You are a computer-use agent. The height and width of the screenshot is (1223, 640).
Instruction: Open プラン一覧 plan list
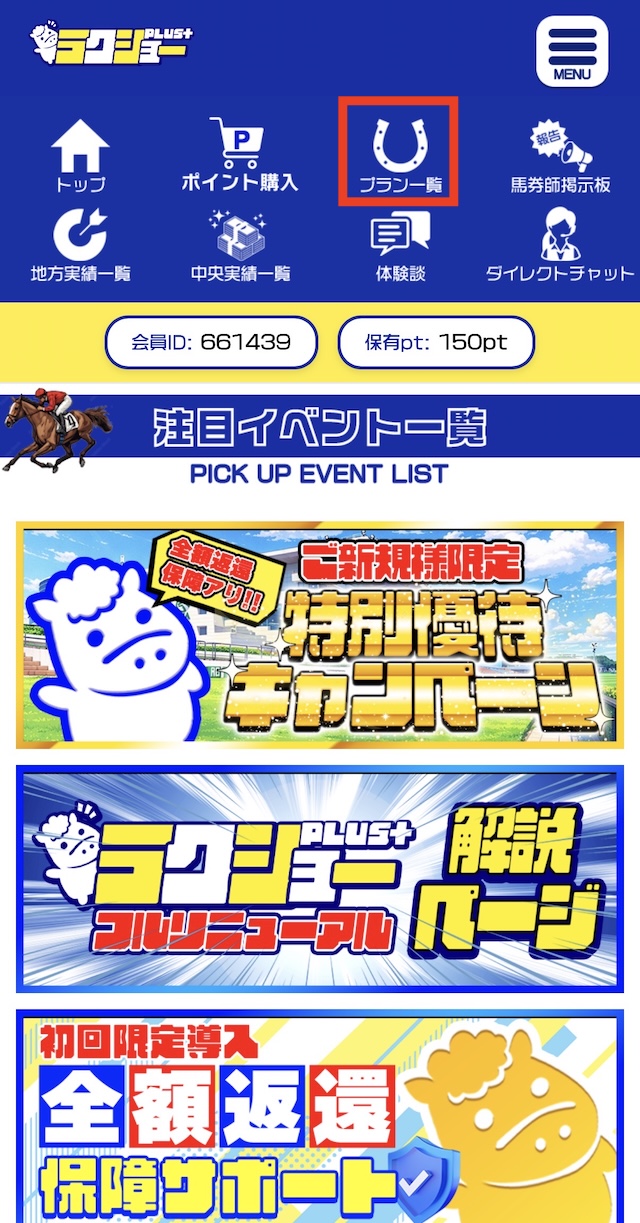pos(398,152)
